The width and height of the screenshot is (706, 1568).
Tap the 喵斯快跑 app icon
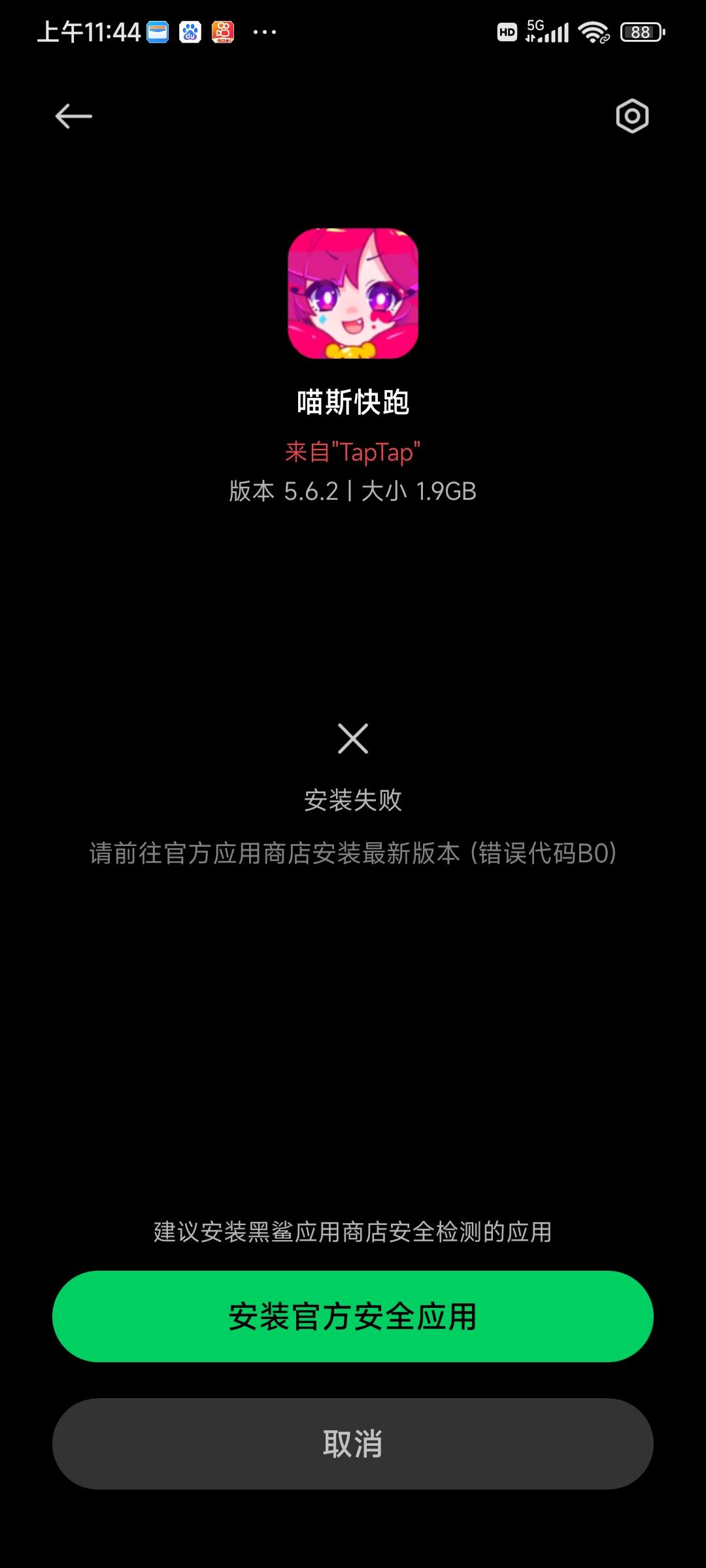(x=352, y=294)
